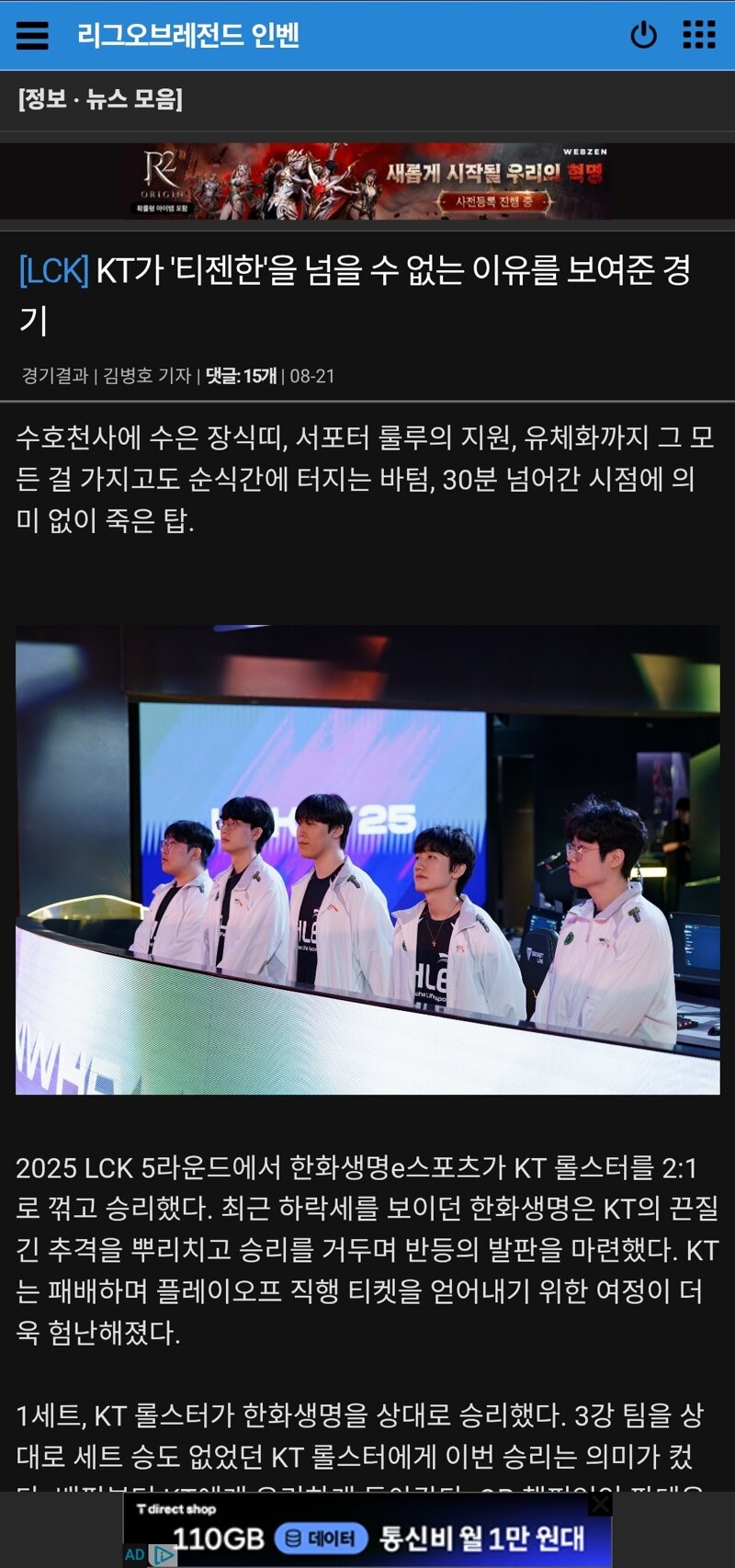
Task: Open the R2 Origin ad banner
Action: (x=367, y=181)
